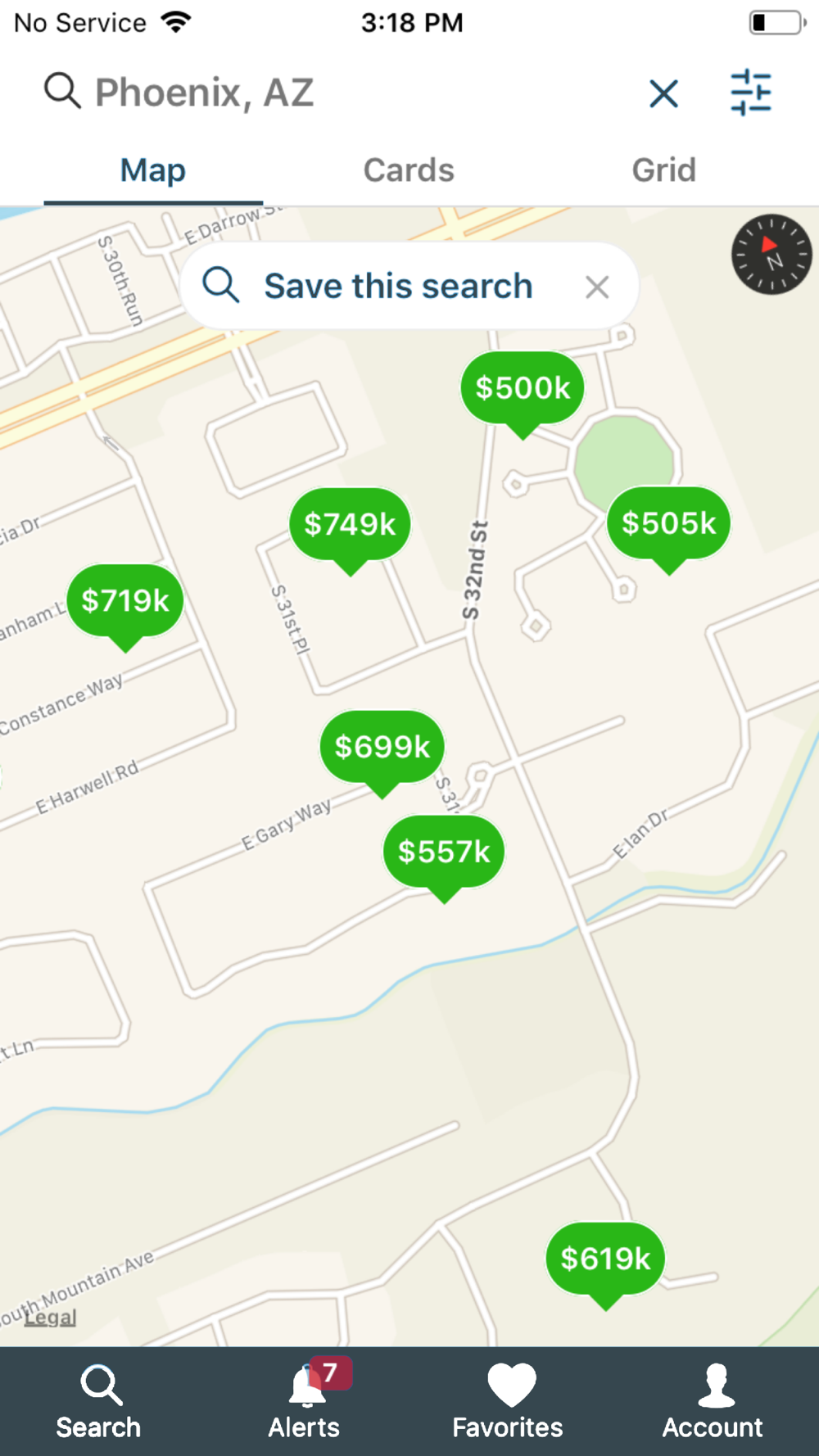Screen dimensions: 819x1456
Task: Switch to the Cards view
Action: 409,170
